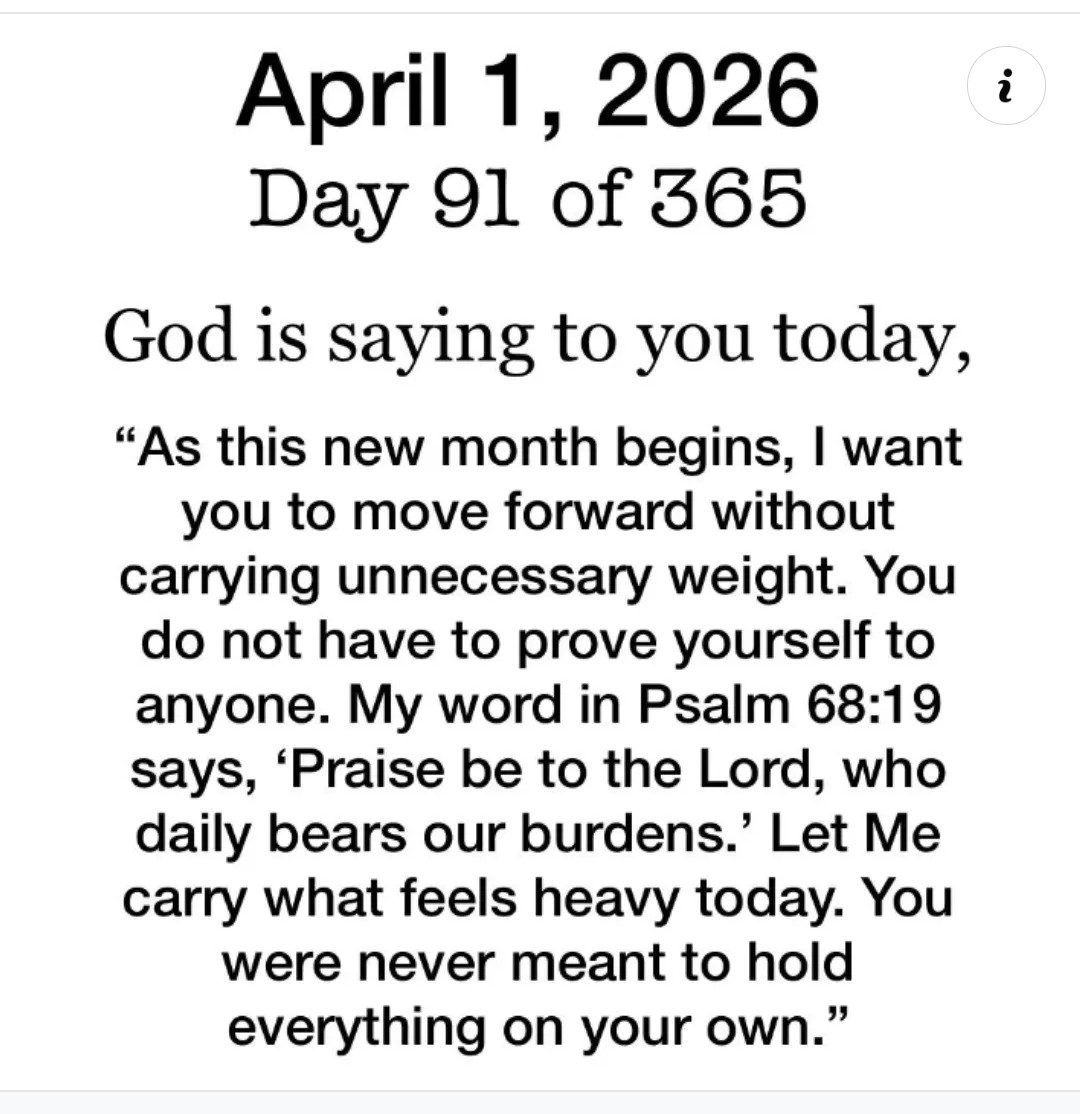Open the April 1, 2026 devotional image
Image resolution: width=1080 pixels, height=1114 pixels.
pos(540,560)
